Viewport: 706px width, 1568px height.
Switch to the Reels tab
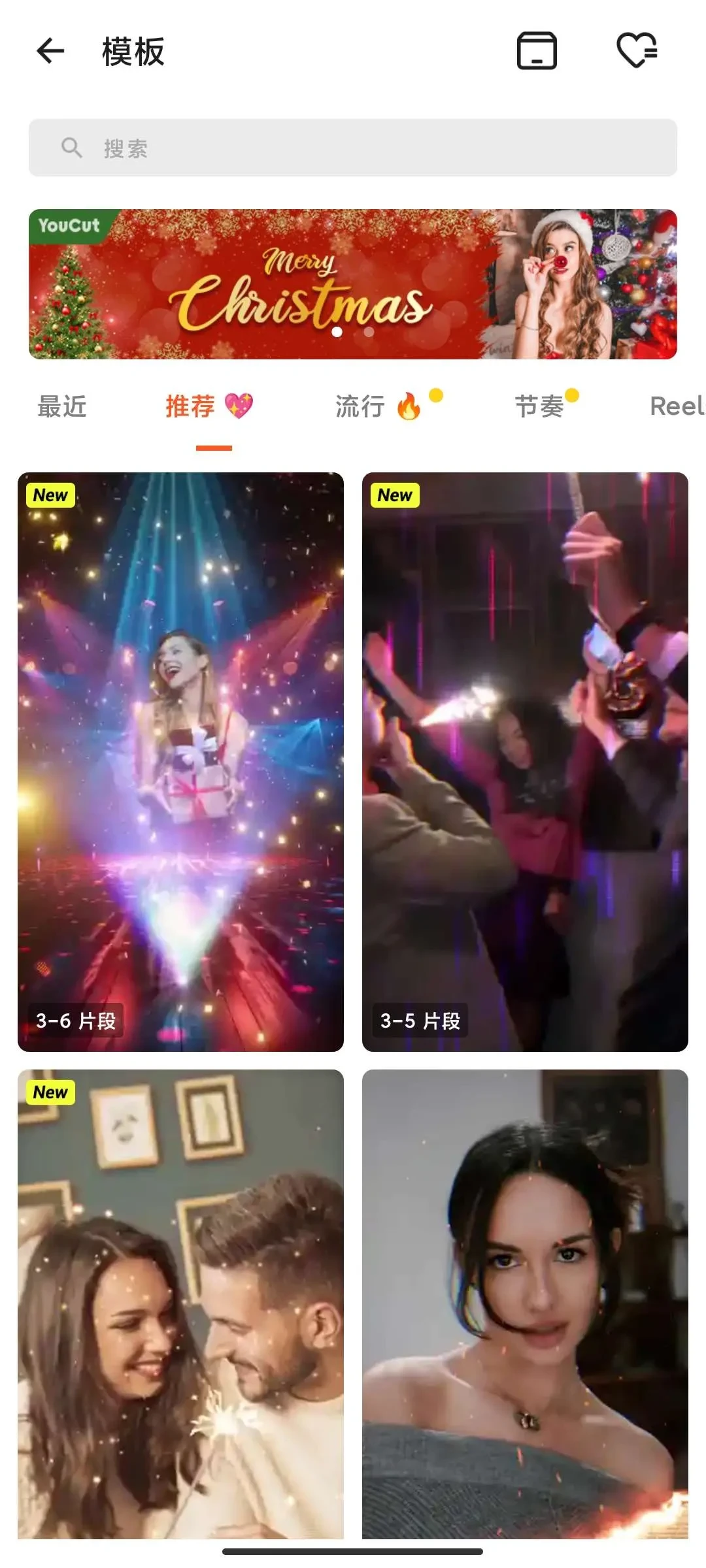coord(677,406)
